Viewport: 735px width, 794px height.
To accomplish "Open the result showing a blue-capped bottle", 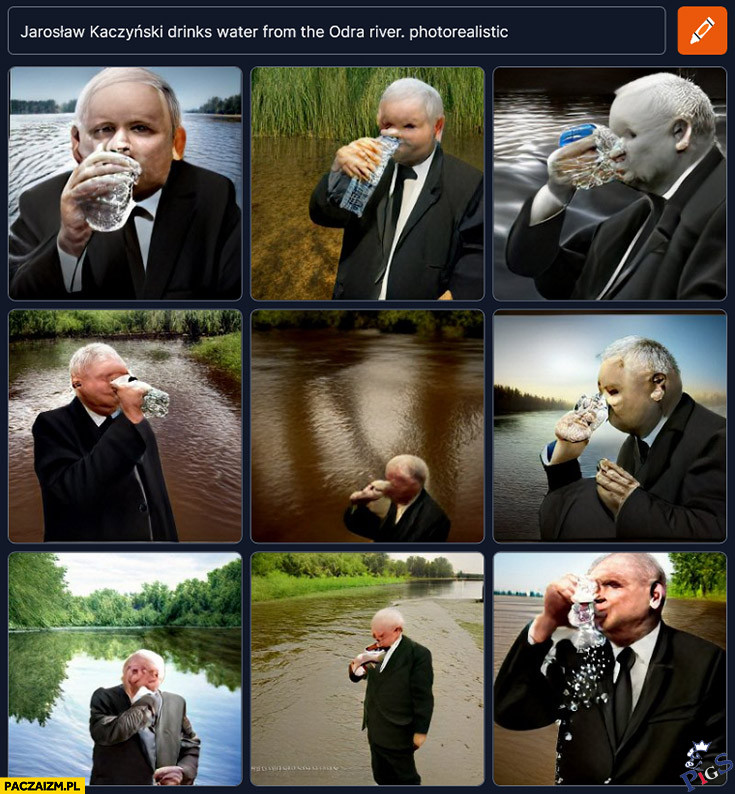I will pos(609,184).
